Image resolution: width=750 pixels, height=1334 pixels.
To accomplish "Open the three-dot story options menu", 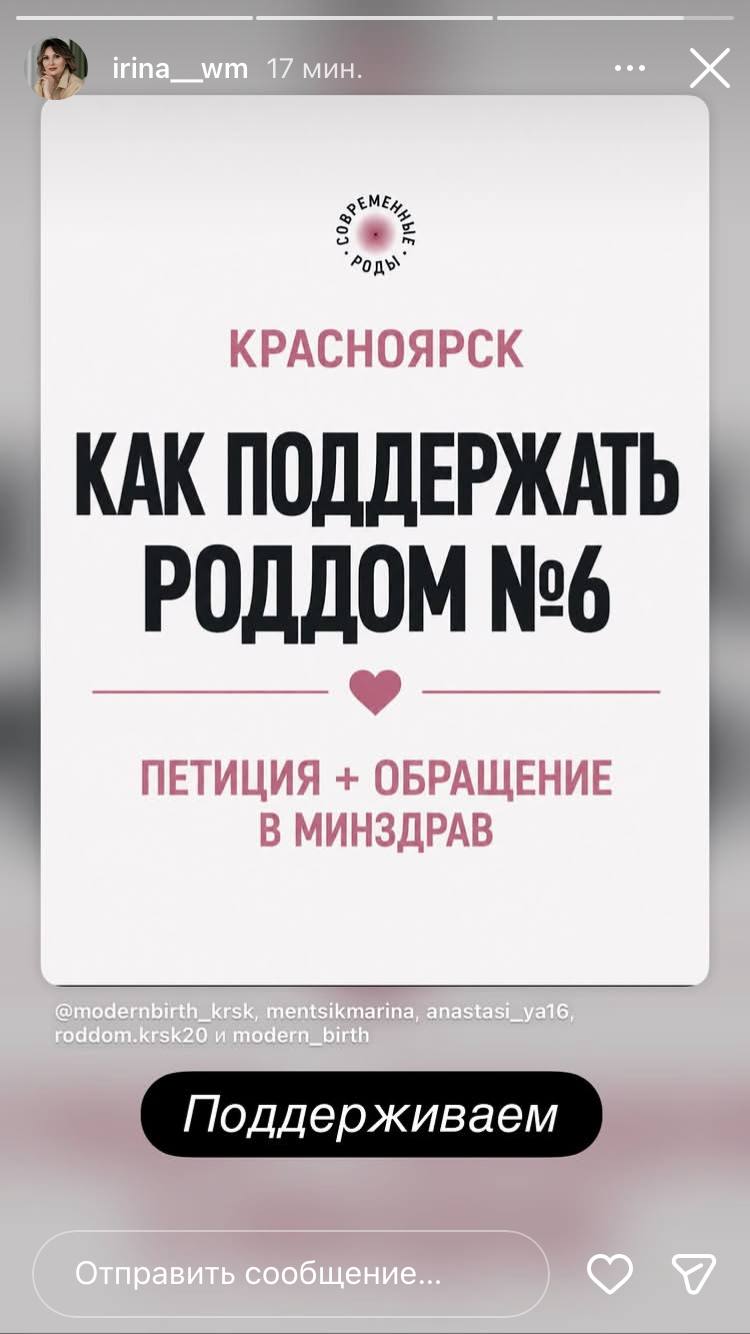I will pos(629,69).
